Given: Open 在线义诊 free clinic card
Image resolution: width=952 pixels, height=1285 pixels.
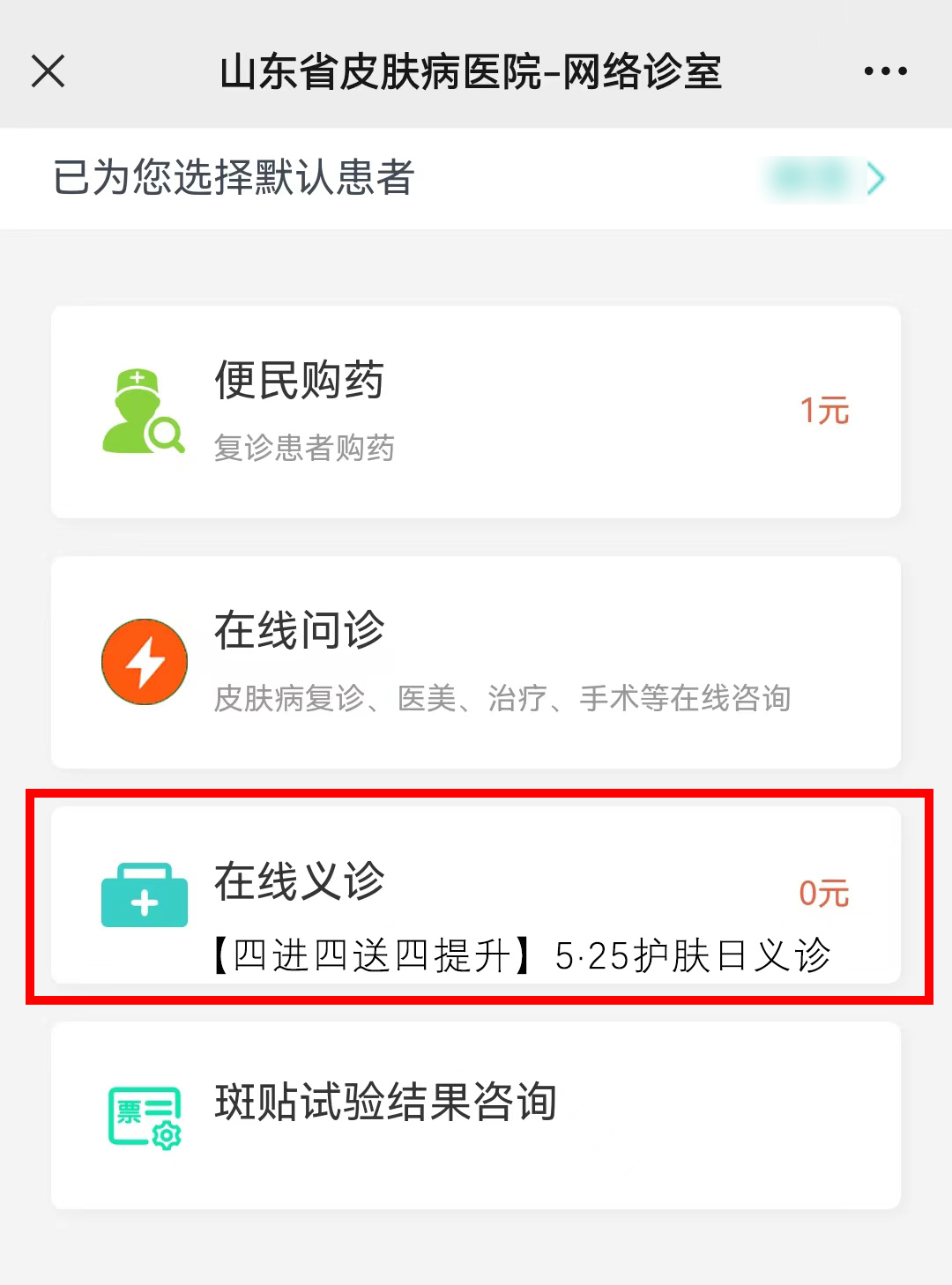Looking at the screenshot, I should [x=476, y=895].
